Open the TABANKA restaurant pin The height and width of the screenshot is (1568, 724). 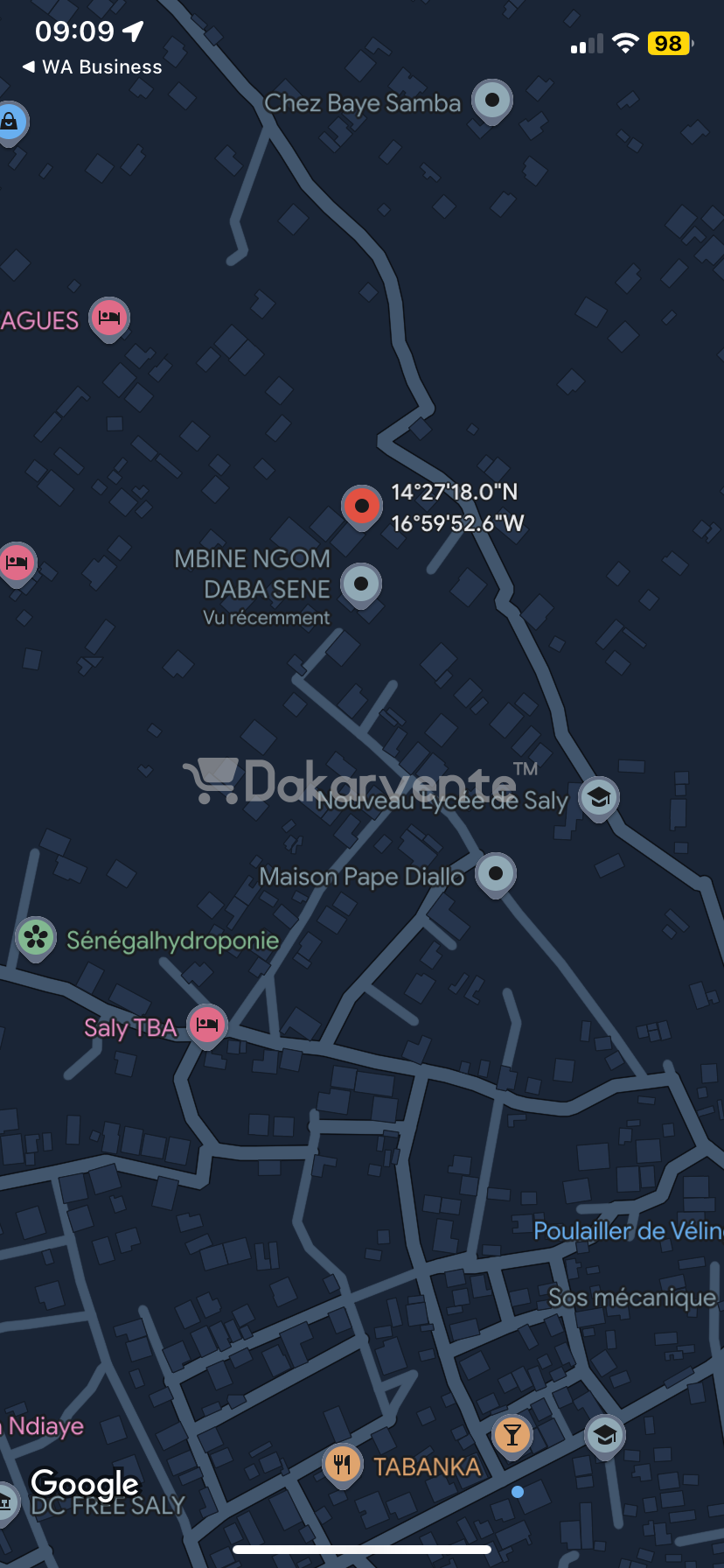click(x=343, y=1465)
